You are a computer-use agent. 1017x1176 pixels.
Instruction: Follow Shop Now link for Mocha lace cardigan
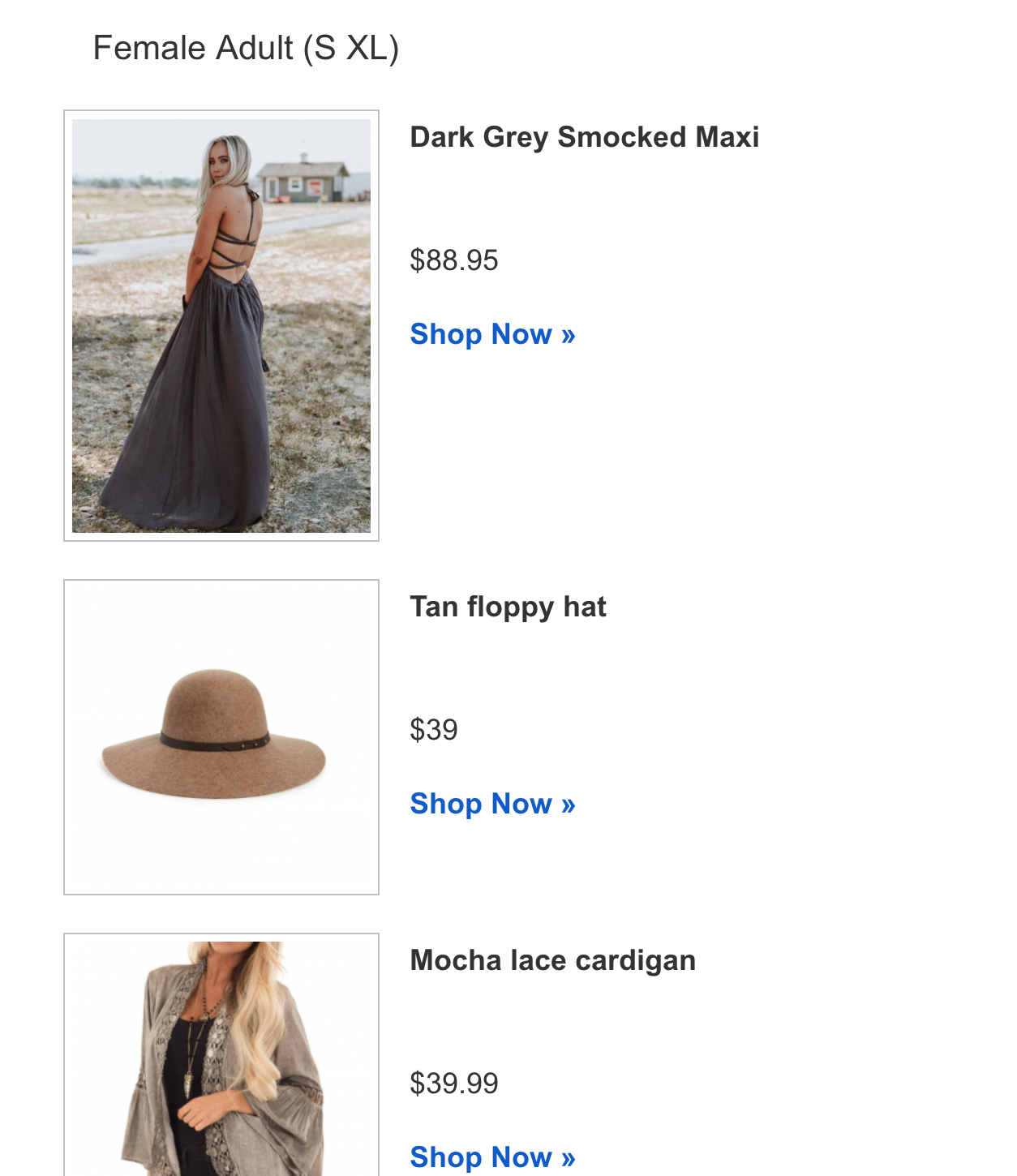(492, 1157)
